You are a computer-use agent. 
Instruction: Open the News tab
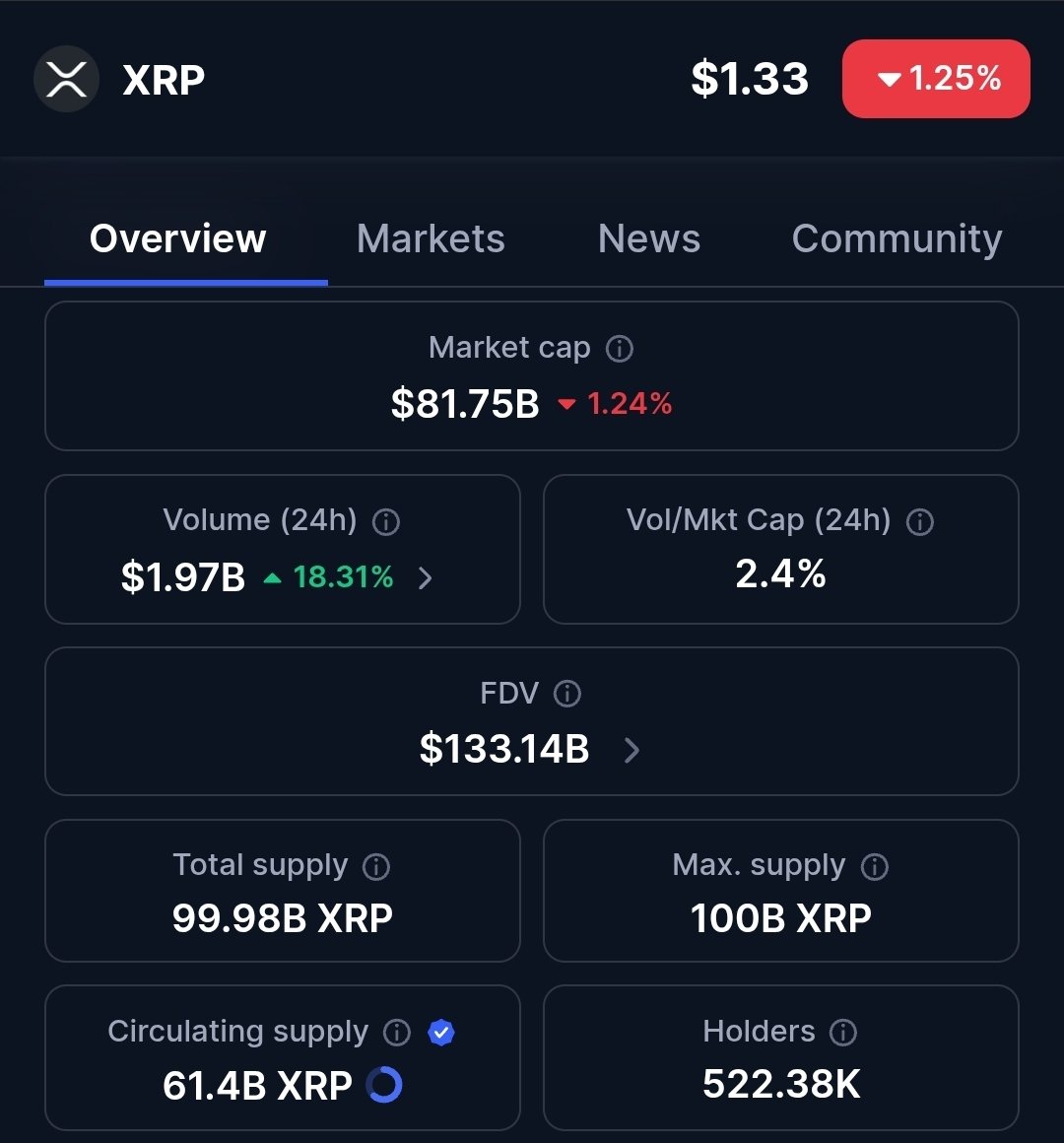(648, 238)
